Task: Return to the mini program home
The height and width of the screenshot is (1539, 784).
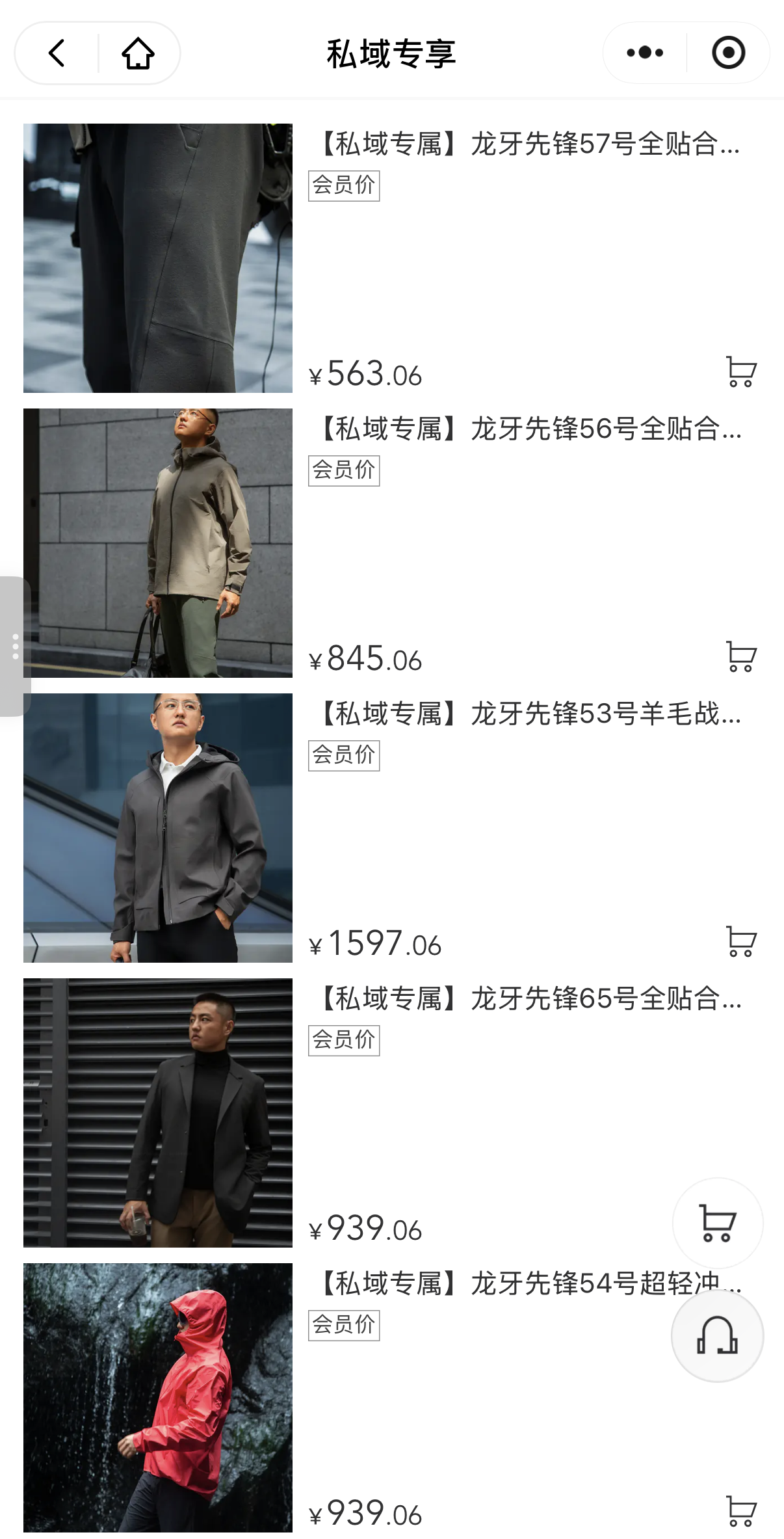Action: 138,53
